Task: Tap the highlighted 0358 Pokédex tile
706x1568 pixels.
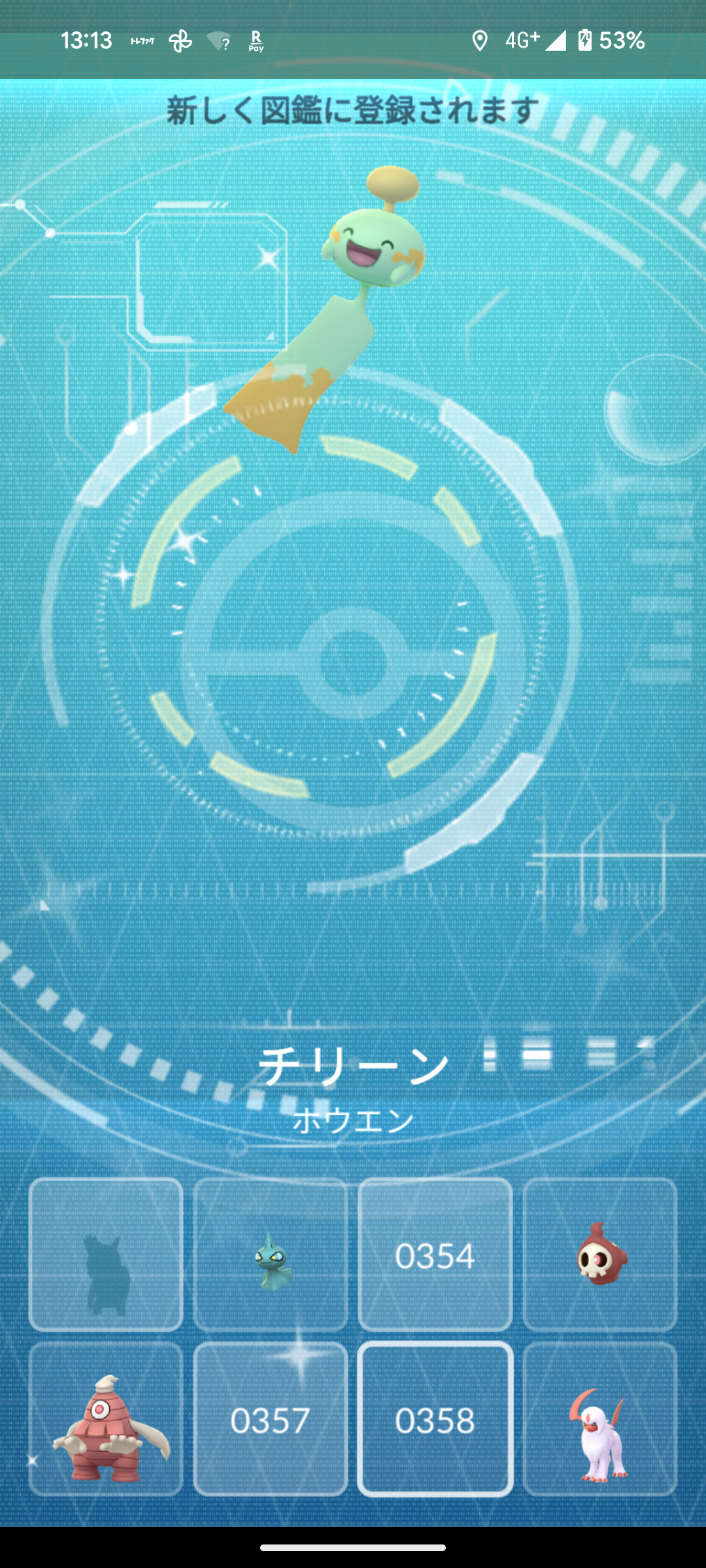Action: point(435,1419)
